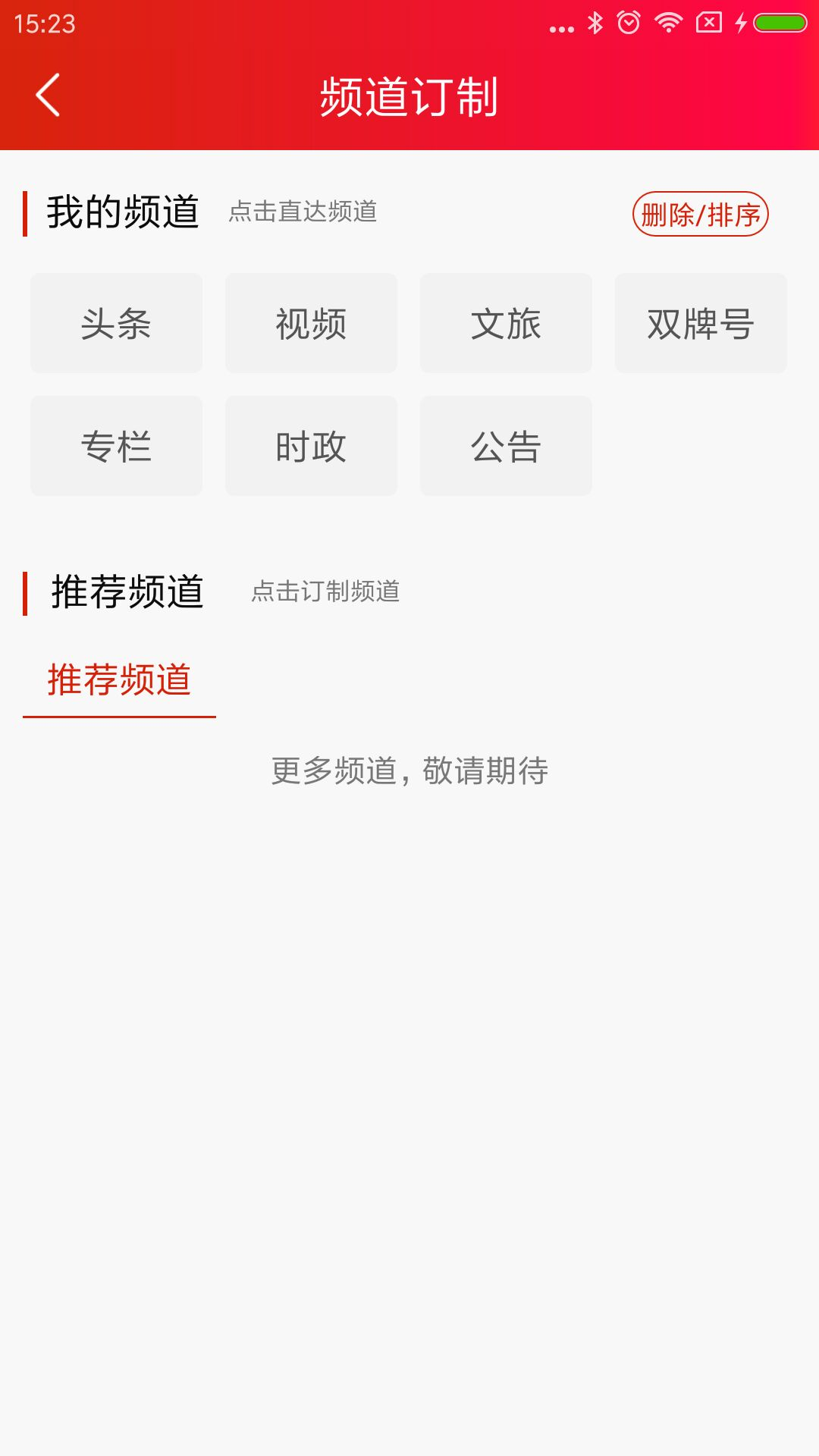Go to the 专栏 channel

116,446
